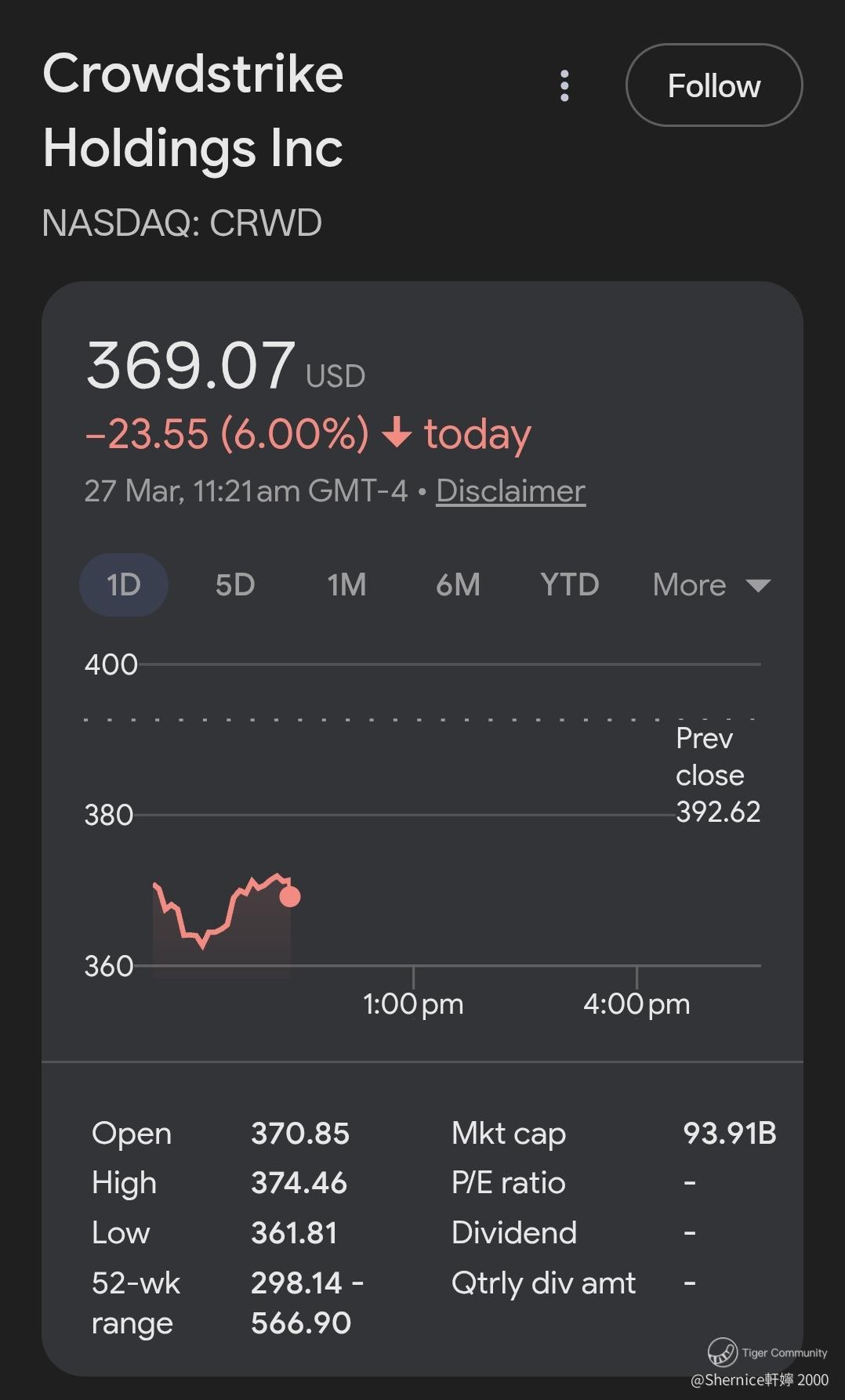Switch to the 5D chart range
The width and height of the screenshot is (845, 1400).
235,585
